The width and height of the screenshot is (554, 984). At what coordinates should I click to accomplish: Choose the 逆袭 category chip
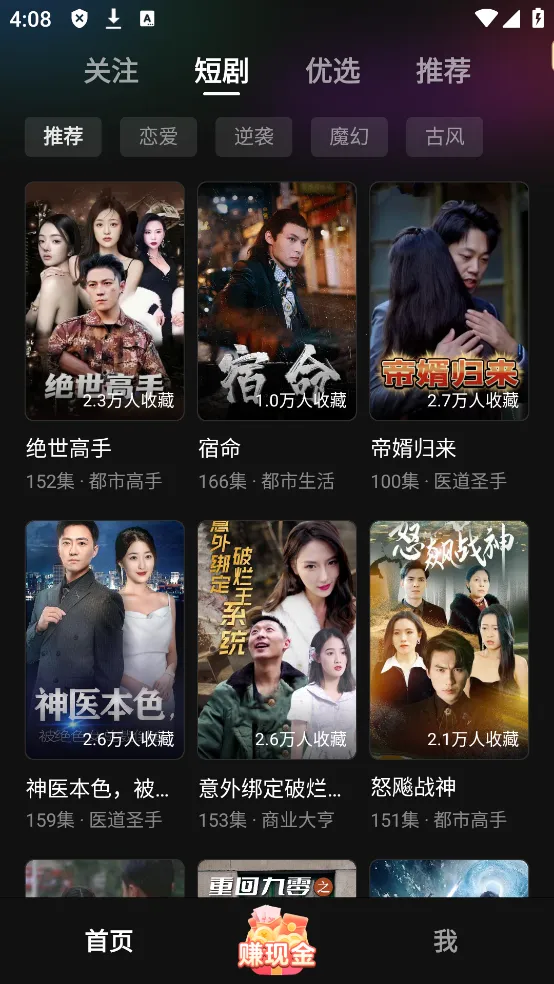(x=253, y=137)
